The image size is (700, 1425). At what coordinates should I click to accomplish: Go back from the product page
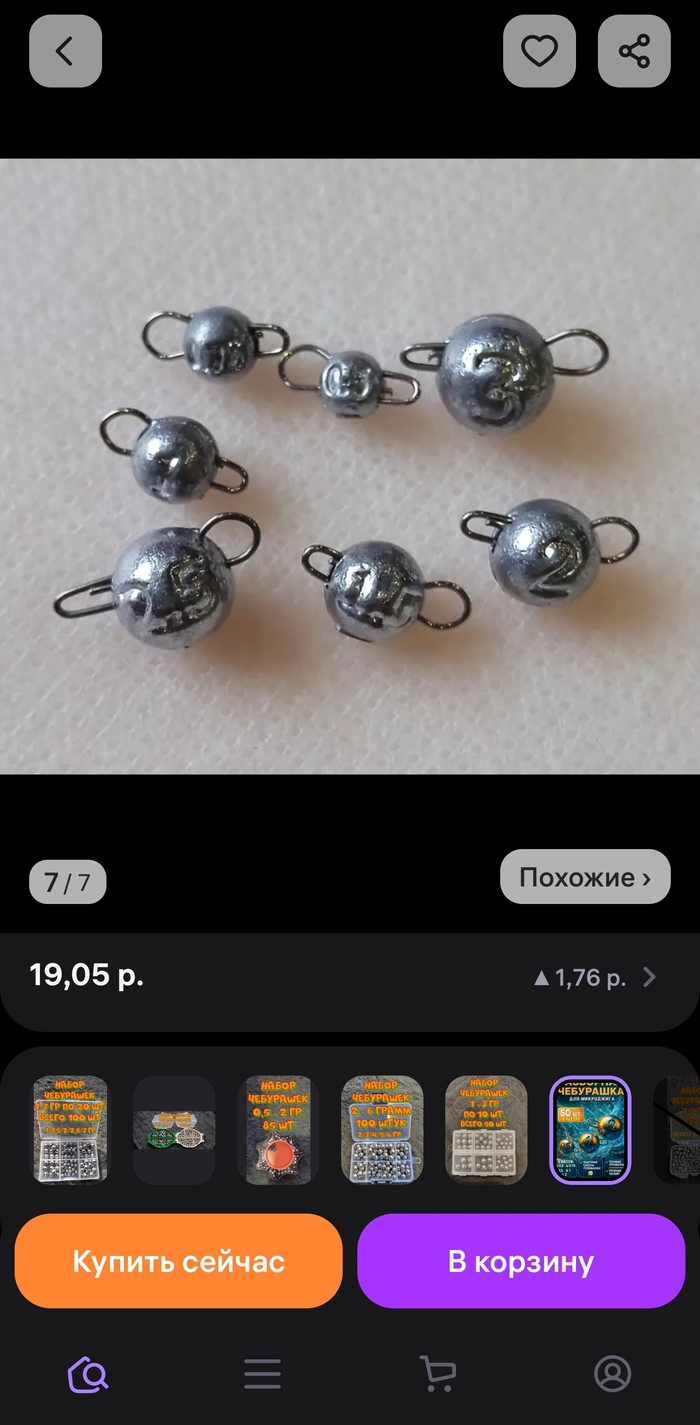[65, 51]
